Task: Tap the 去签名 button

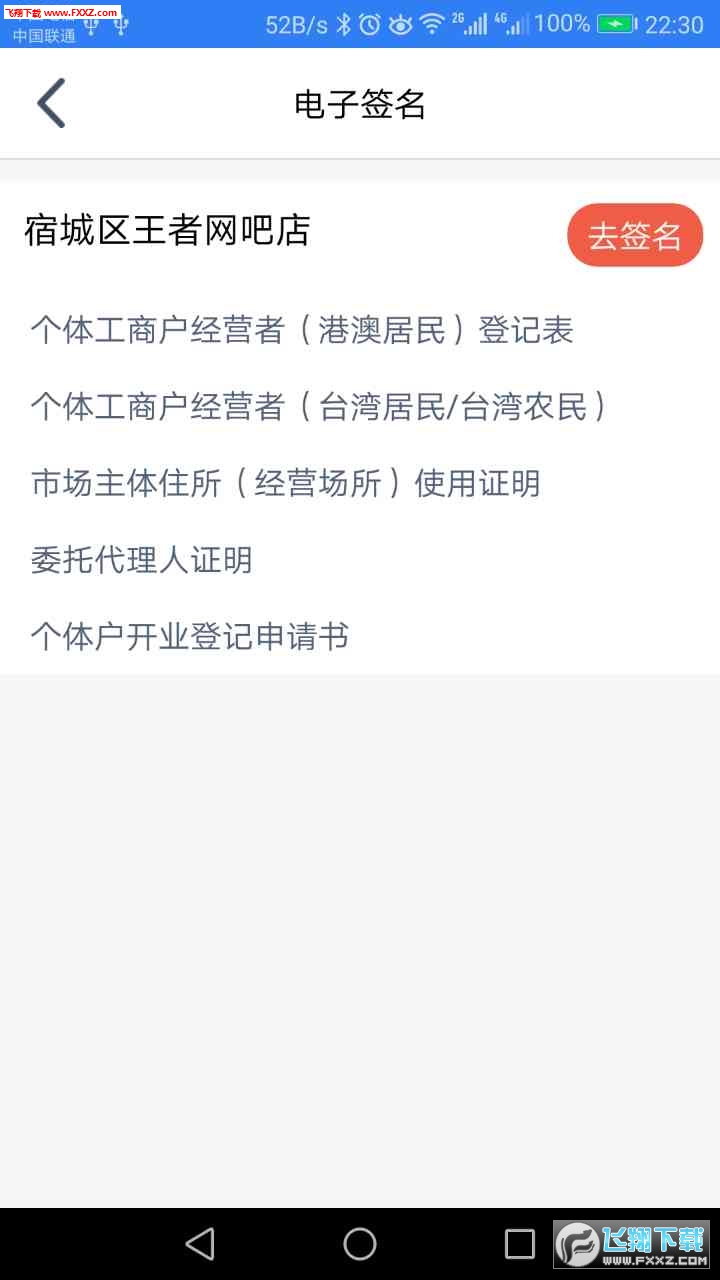Action: tap(635, 236)
